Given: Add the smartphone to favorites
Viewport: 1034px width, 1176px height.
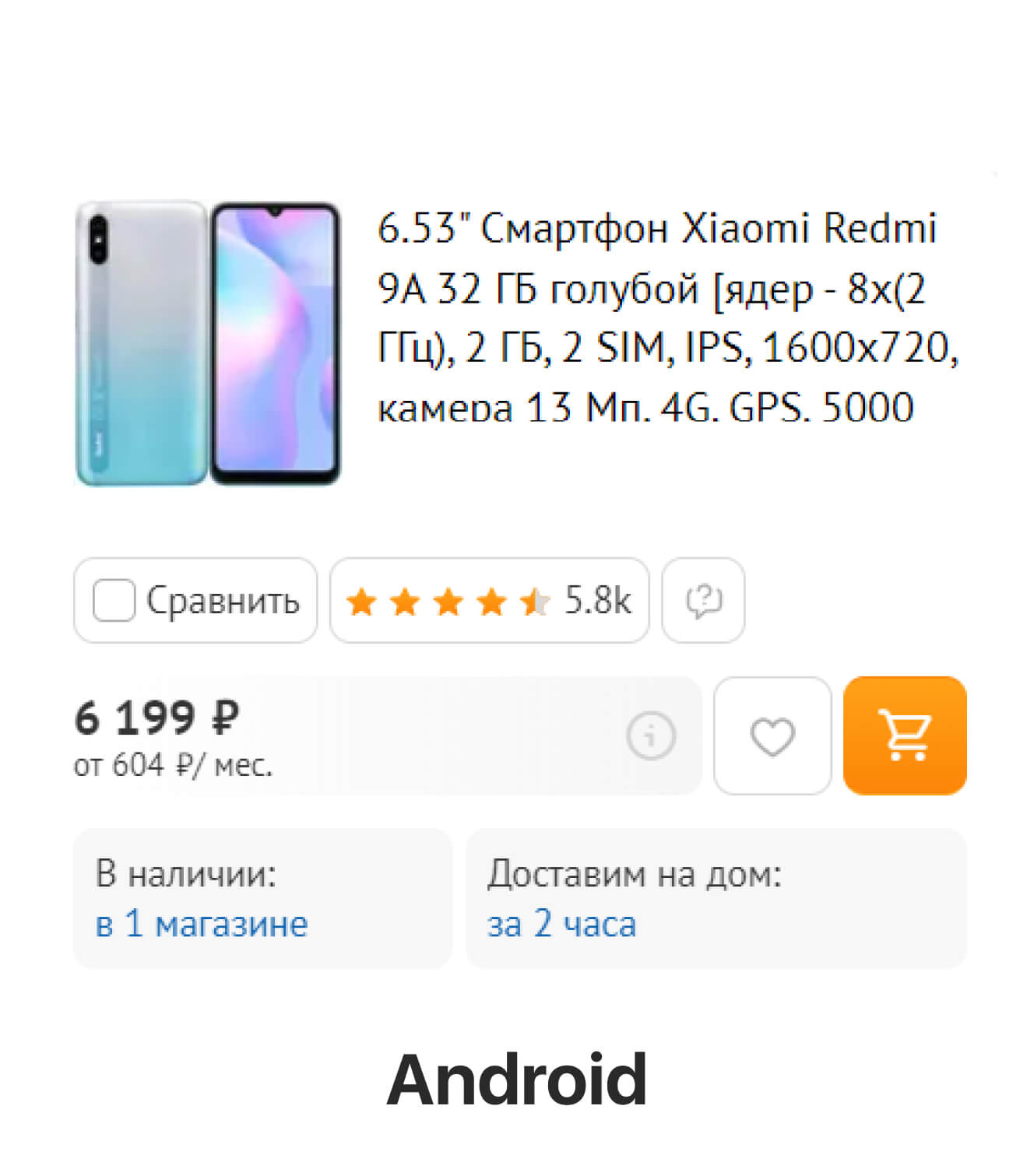Looking at the screenshot, I should coord(772,735).
